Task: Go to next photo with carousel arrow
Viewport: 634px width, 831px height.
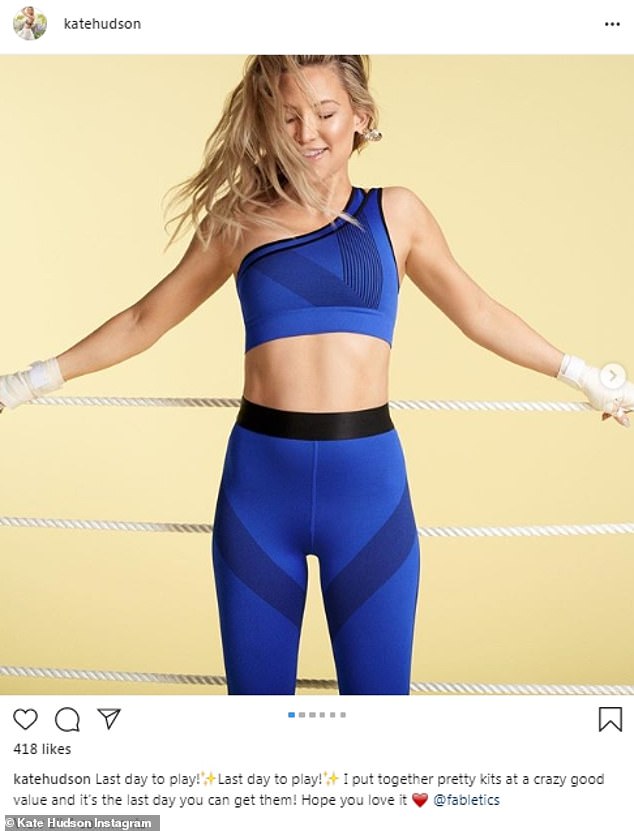Action: tap(613, 376)
